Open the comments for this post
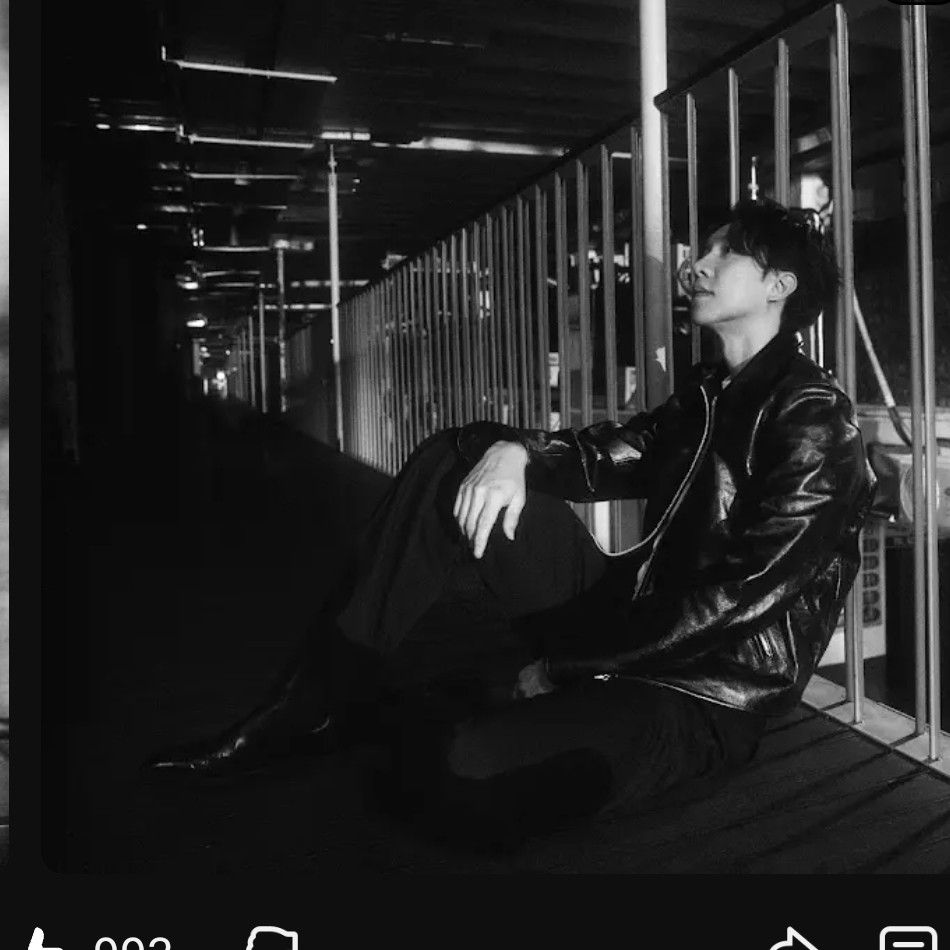950x950 pixels. (x=907, y=941)
